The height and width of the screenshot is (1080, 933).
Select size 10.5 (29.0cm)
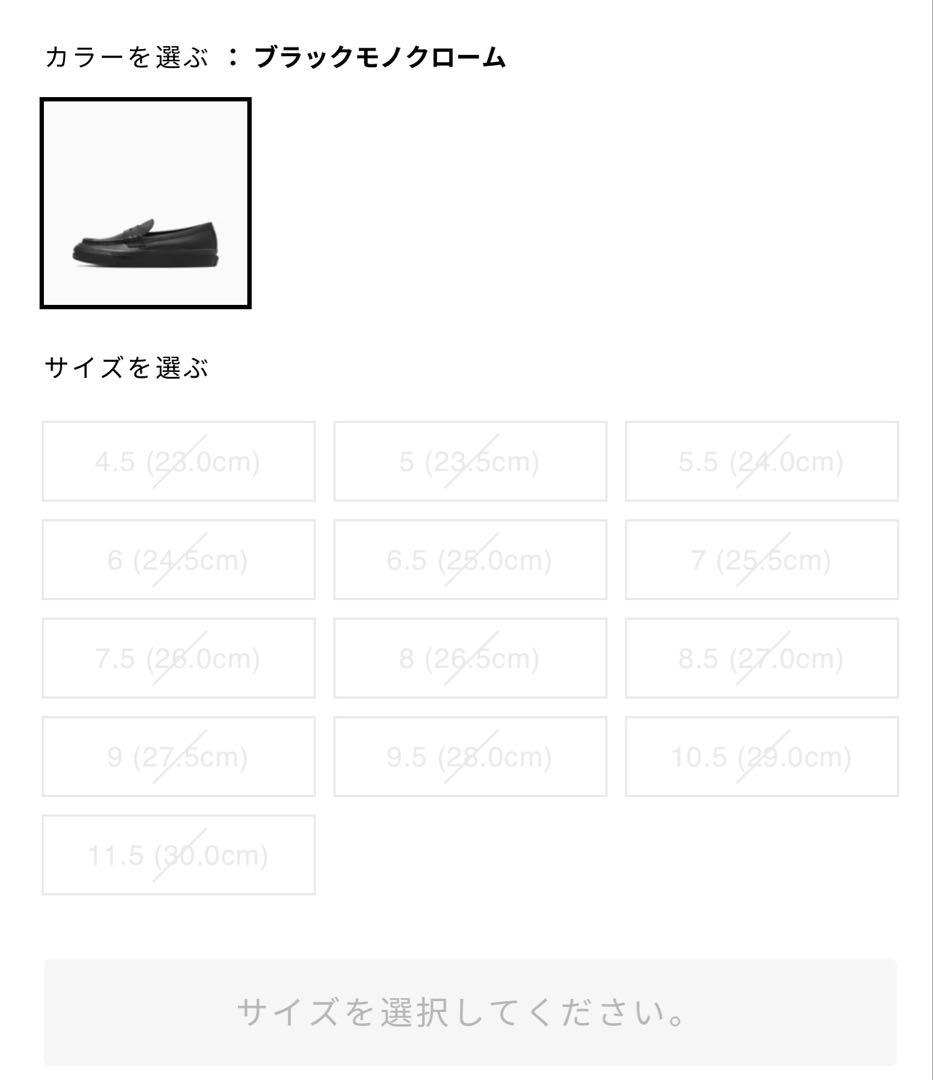760,756
